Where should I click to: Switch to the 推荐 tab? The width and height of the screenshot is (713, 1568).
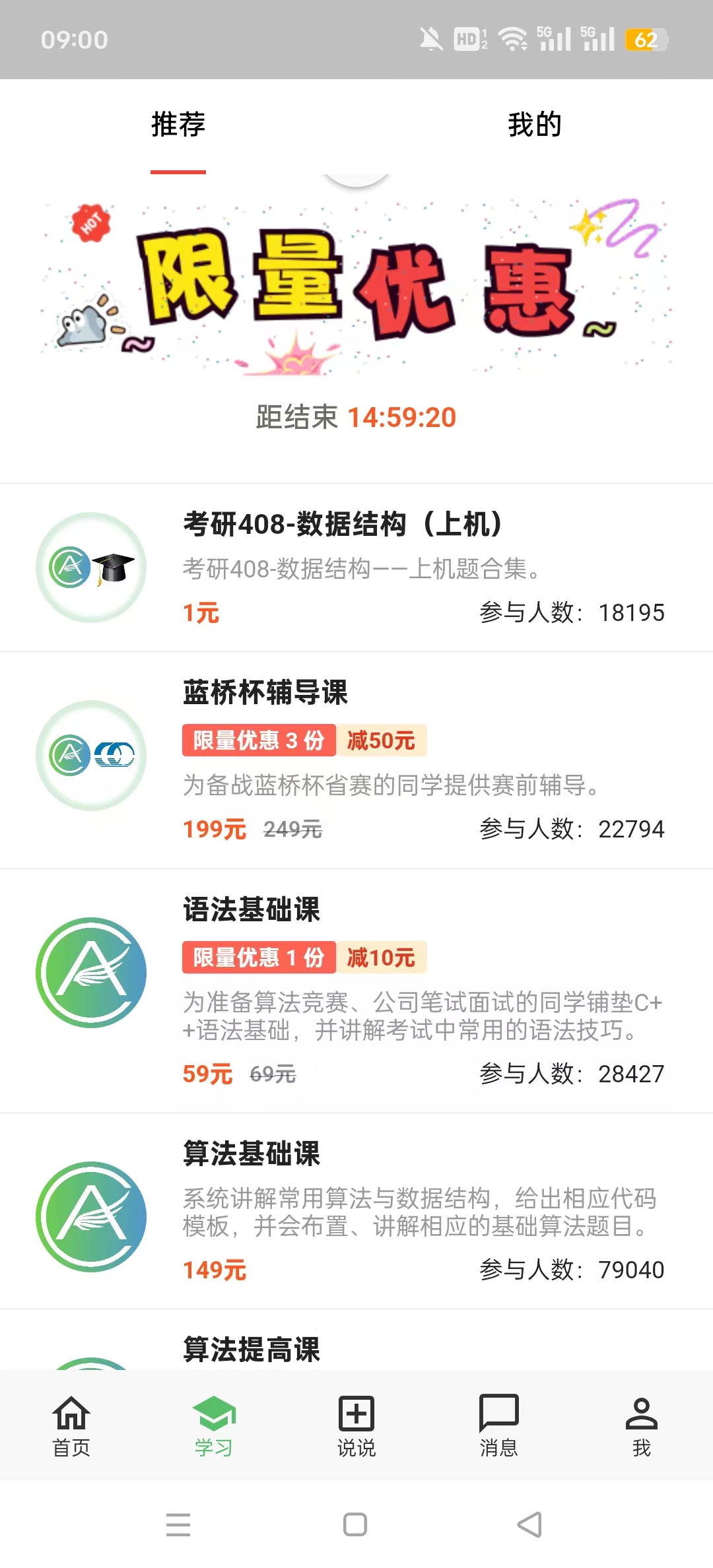click(x=178, y=125)
